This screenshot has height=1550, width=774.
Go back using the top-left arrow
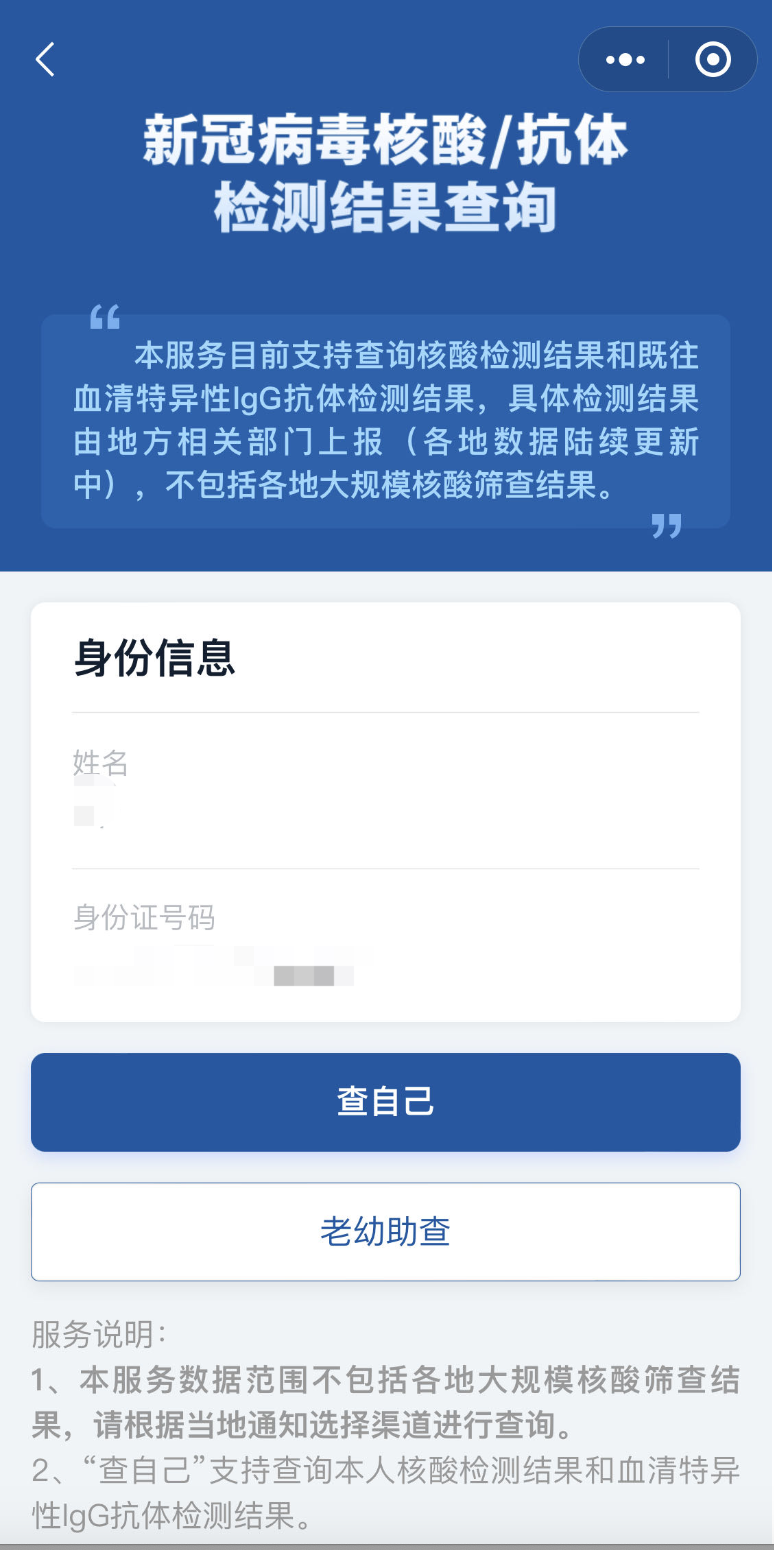click(45, 60)
